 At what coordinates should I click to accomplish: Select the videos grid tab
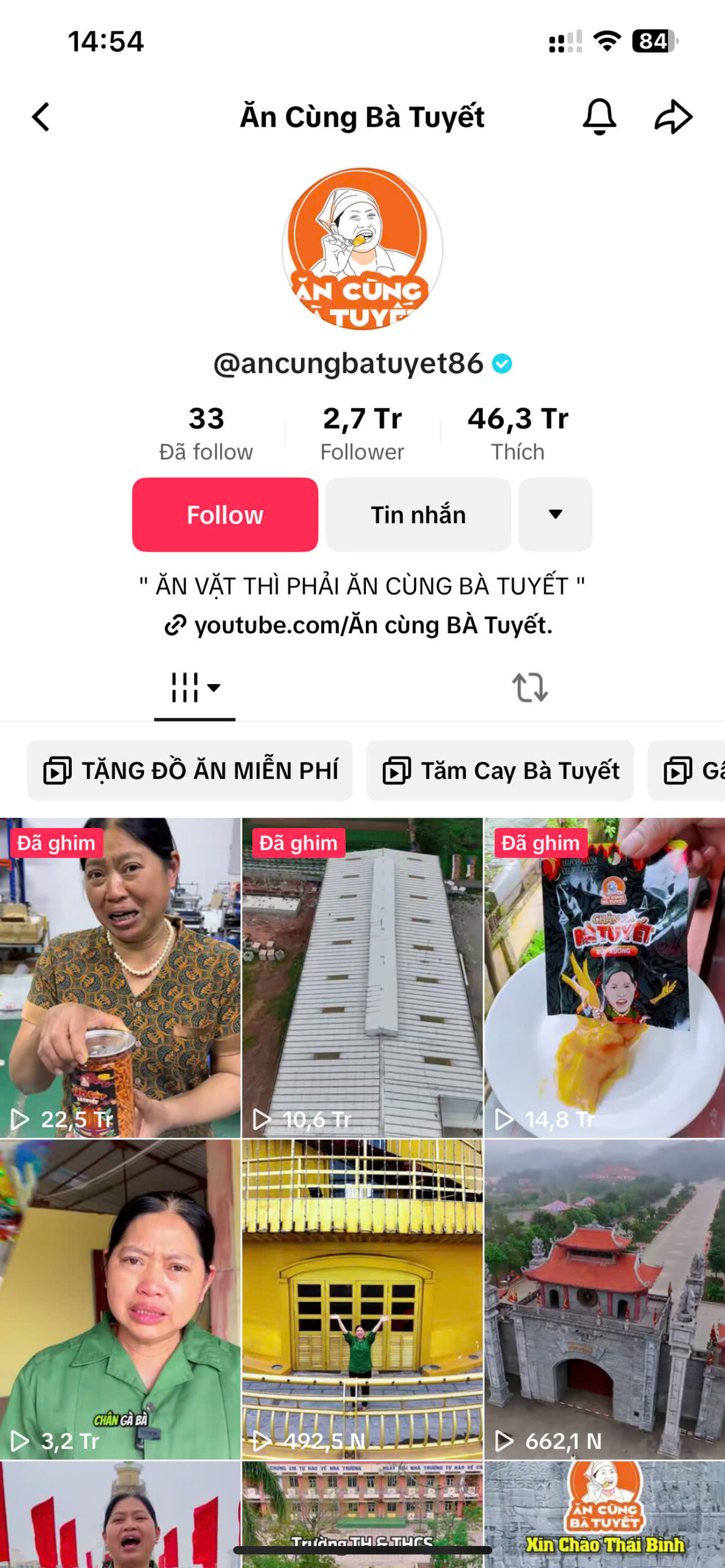point(194,687)
